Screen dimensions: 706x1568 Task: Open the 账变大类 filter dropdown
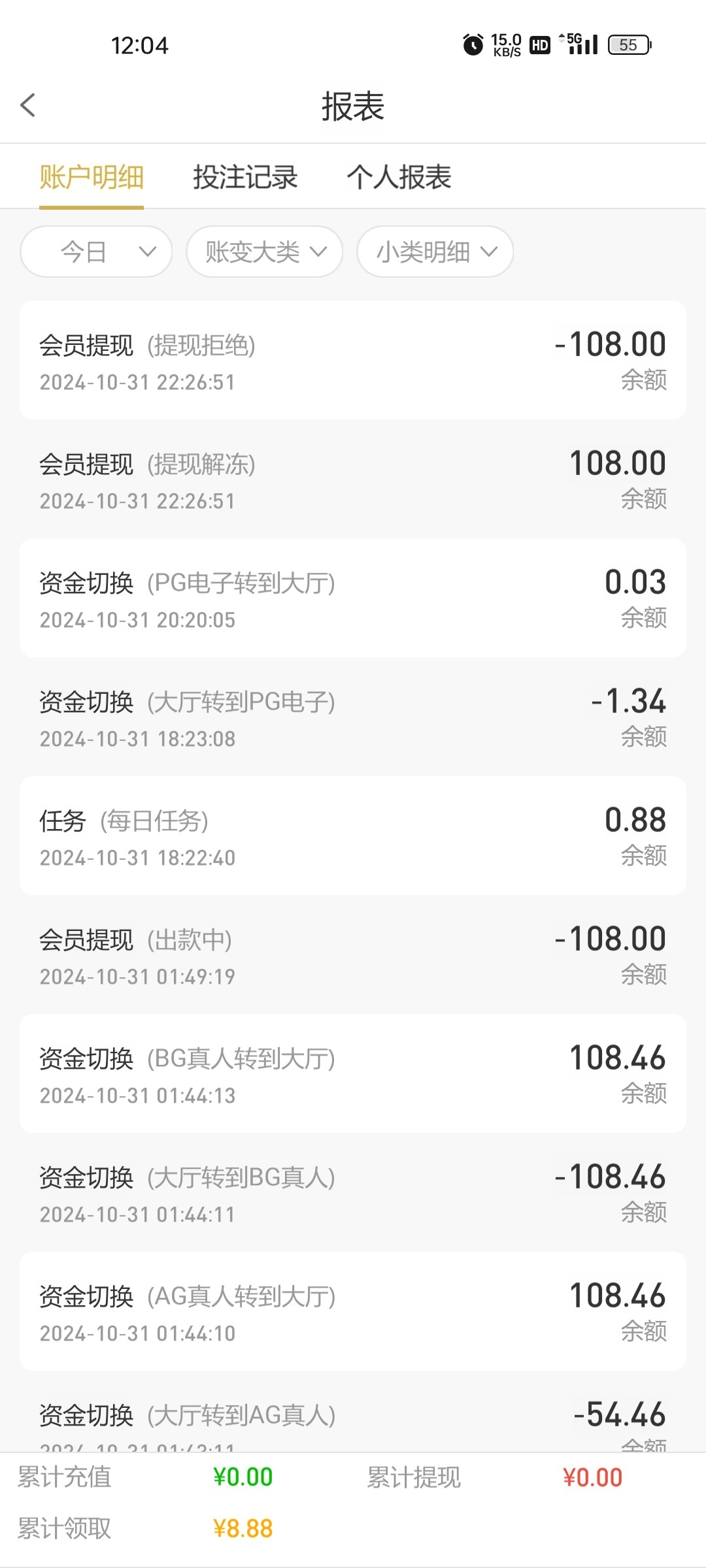[265, 252]
